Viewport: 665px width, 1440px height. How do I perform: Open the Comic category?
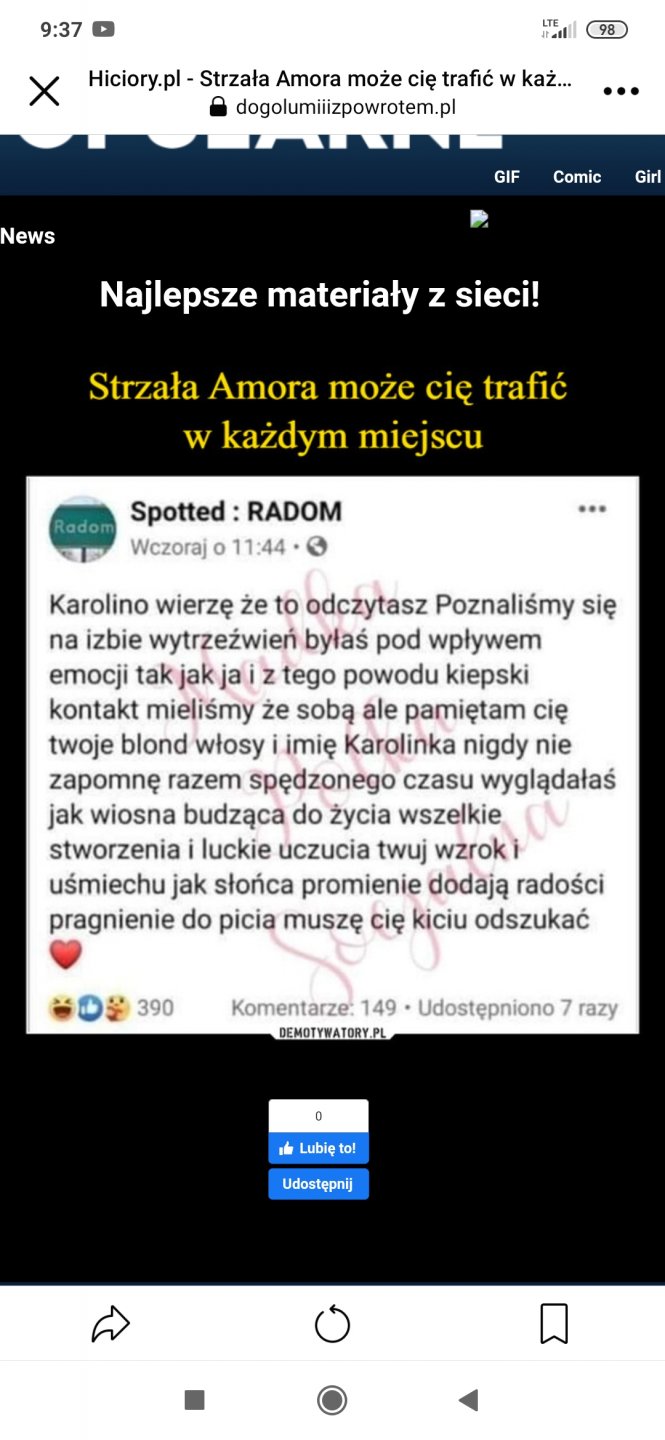tap(577, 177)
